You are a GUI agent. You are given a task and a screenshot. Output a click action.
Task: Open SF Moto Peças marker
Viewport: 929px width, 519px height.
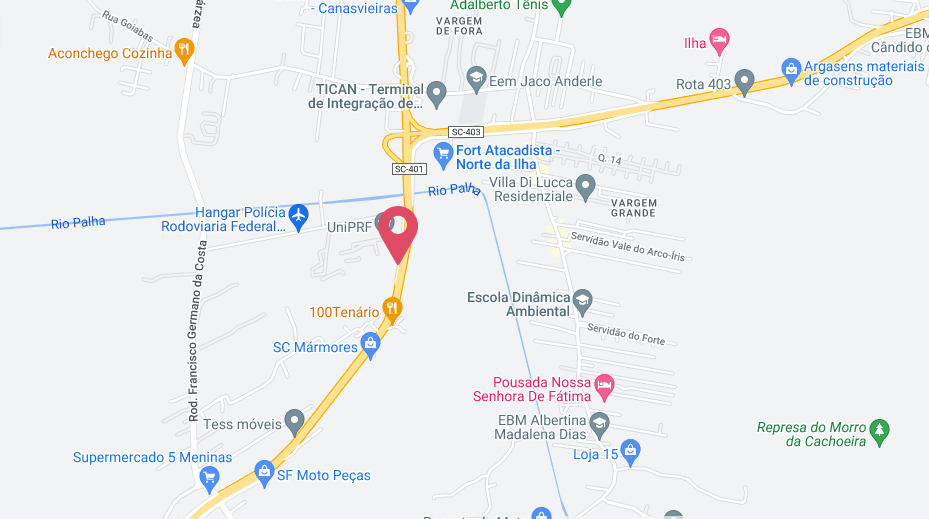pyautogui.click(x=264, y=472)
